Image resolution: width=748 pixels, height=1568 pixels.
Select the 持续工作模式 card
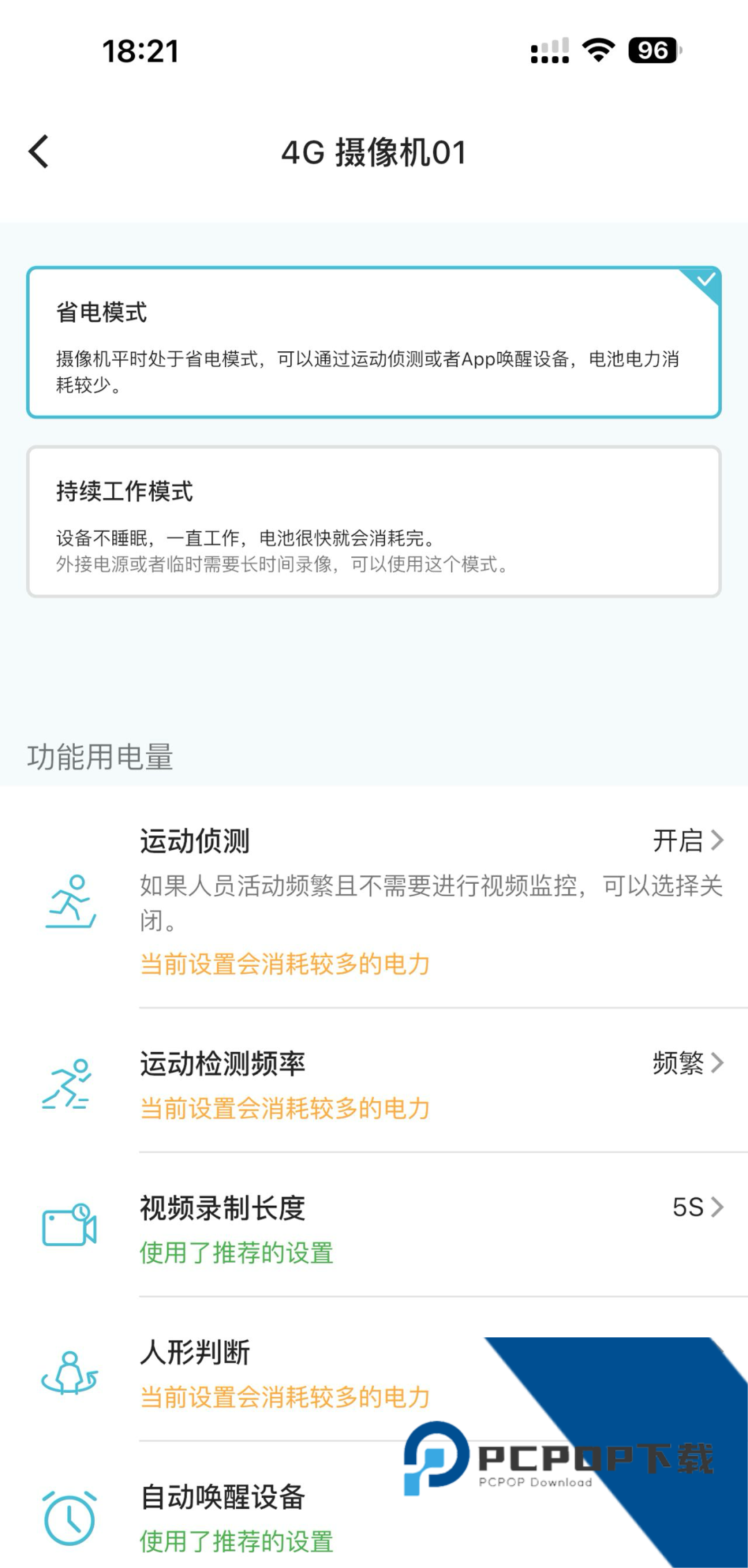pyautogui.click(x=374, y=522)
